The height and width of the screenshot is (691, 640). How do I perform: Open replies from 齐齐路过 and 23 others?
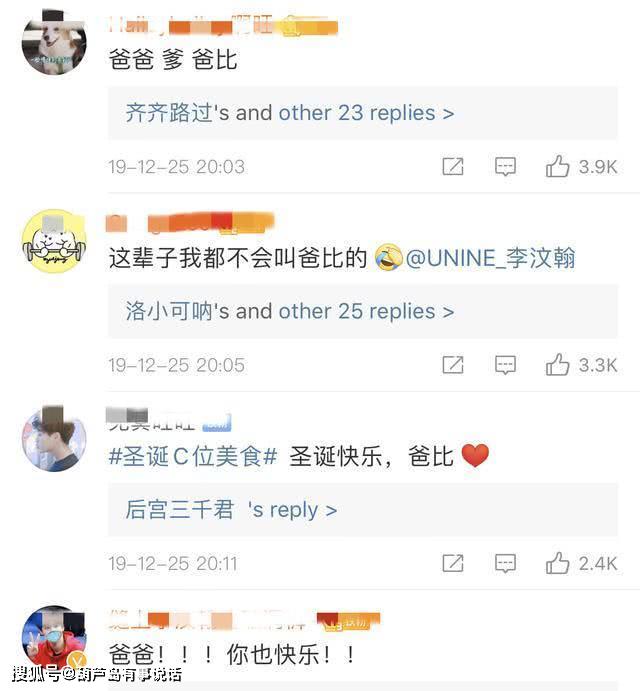coord(290,113)
